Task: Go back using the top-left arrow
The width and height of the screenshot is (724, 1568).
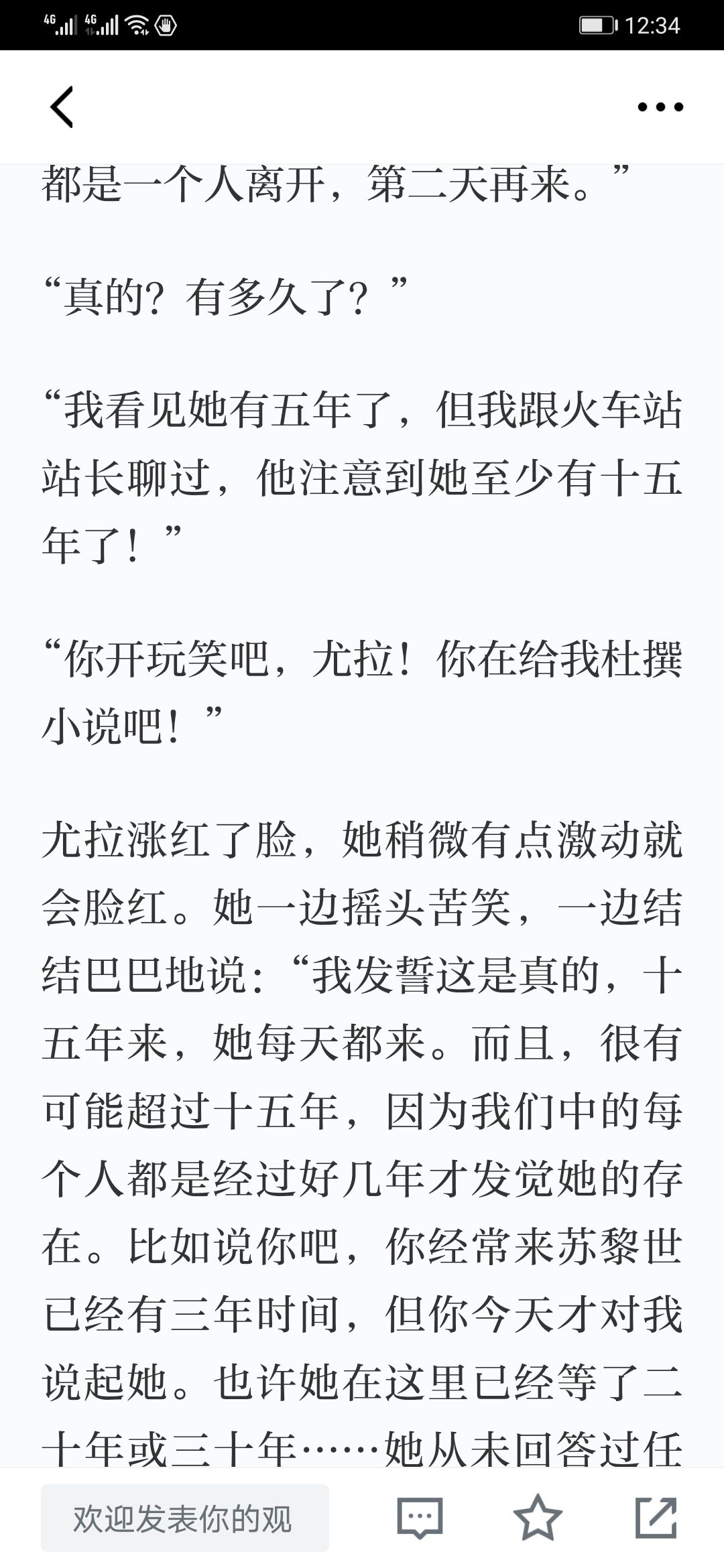Action: [x=62, y=107]
